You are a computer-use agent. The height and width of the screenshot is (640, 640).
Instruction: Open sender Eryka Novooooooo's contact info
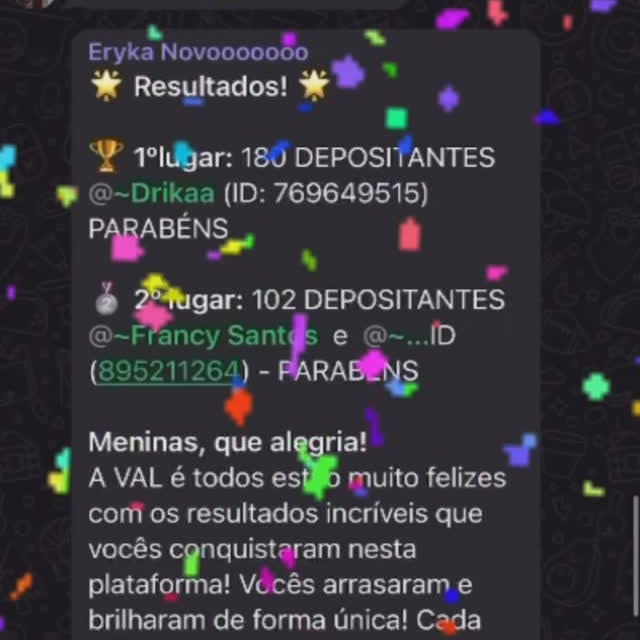197,52
